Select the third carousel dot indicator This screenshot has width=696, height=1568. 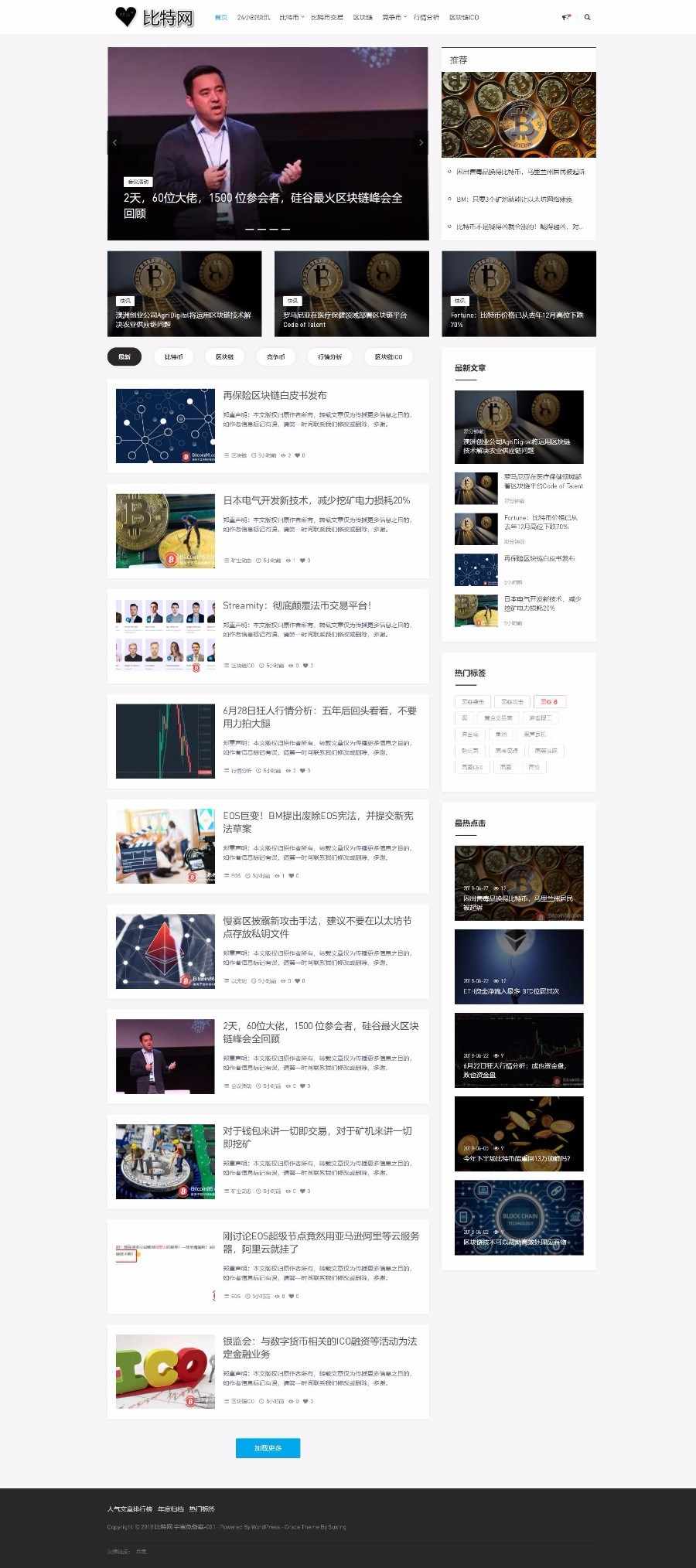(273, 230)
